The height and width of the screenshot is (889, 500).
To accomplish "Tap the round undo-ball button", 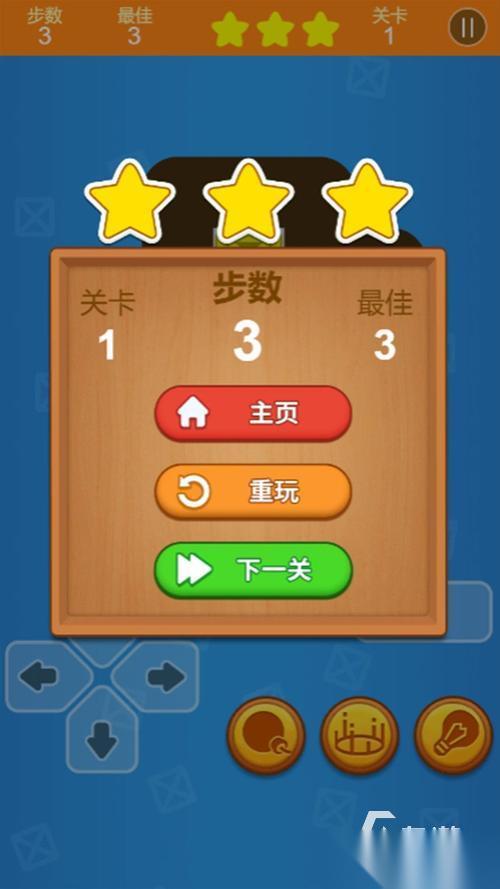I will coord(266,735).
